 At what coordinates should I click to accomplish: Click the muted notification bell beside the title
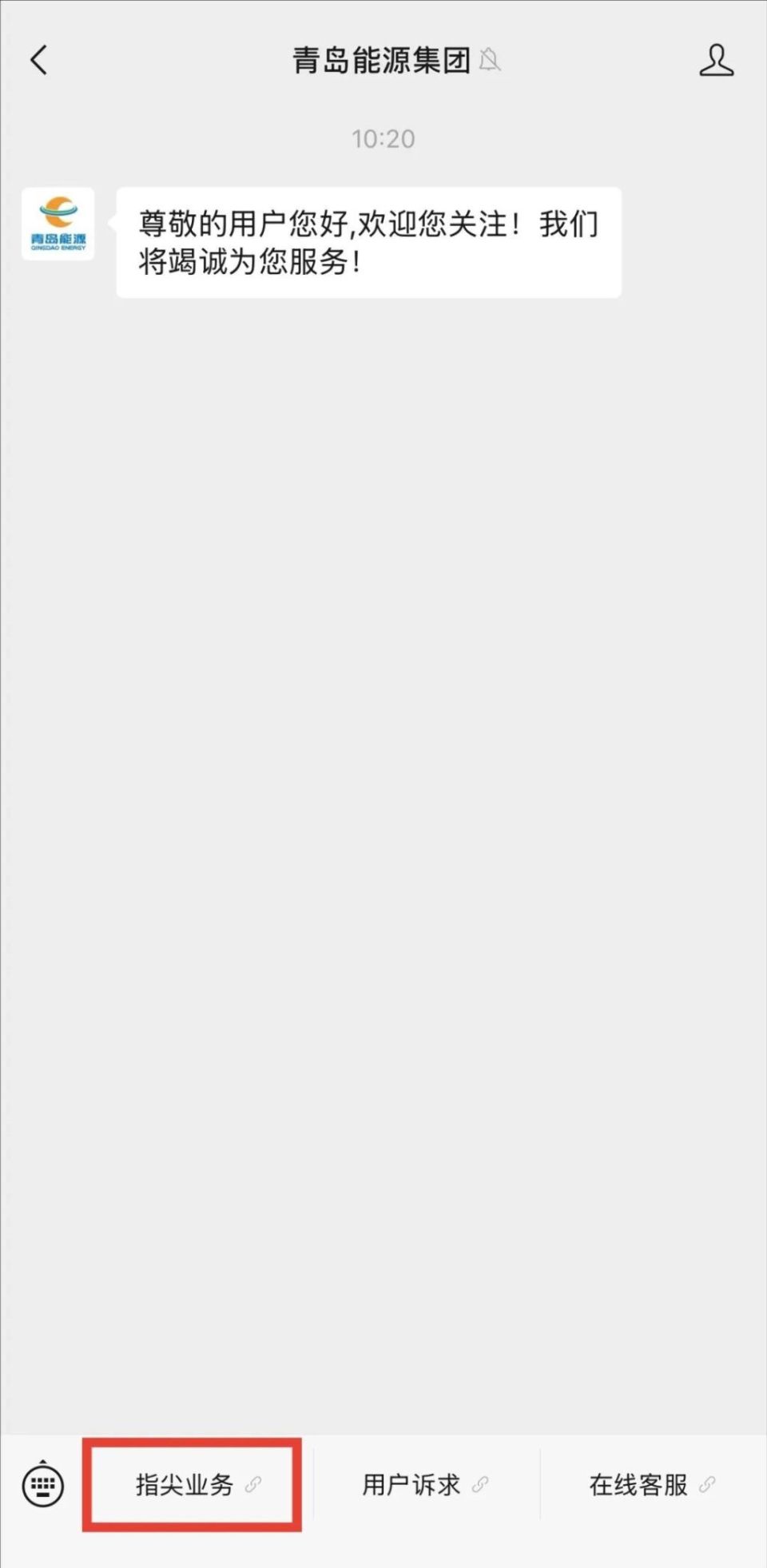(x=491, y=60)
